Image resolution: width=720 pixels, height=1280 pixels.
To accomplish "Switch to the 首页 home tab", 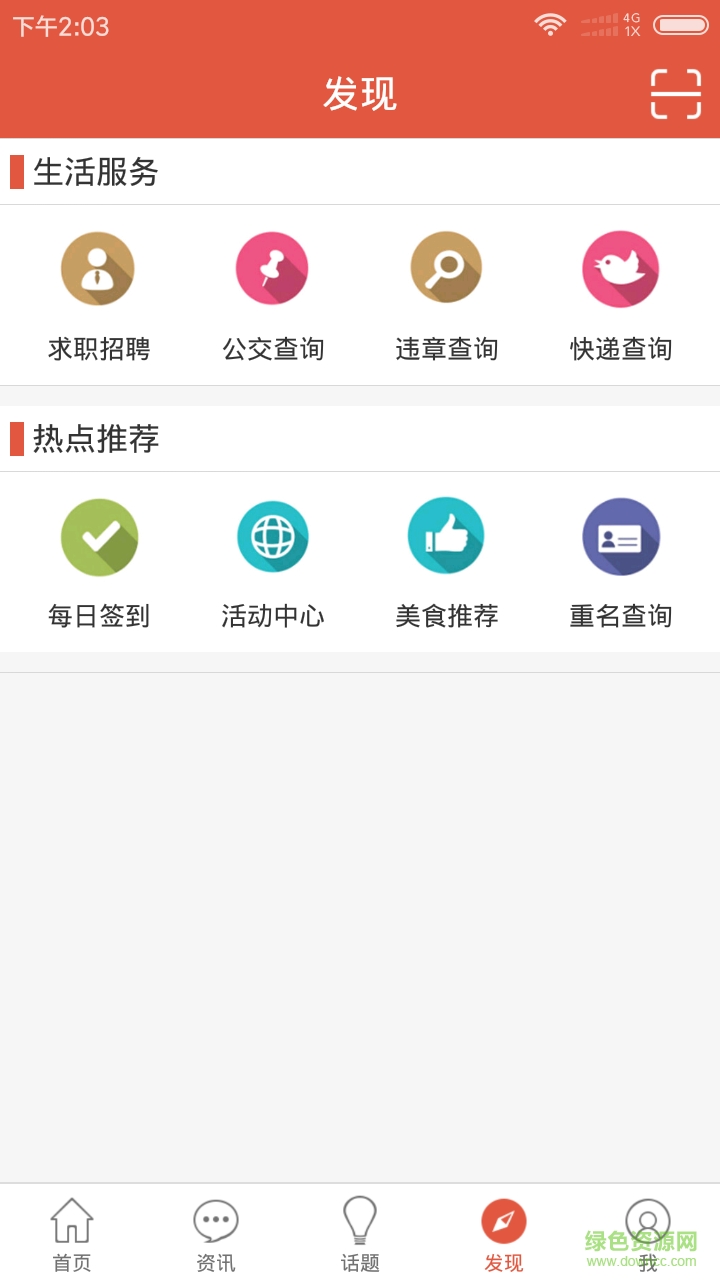I will 71,1232.
